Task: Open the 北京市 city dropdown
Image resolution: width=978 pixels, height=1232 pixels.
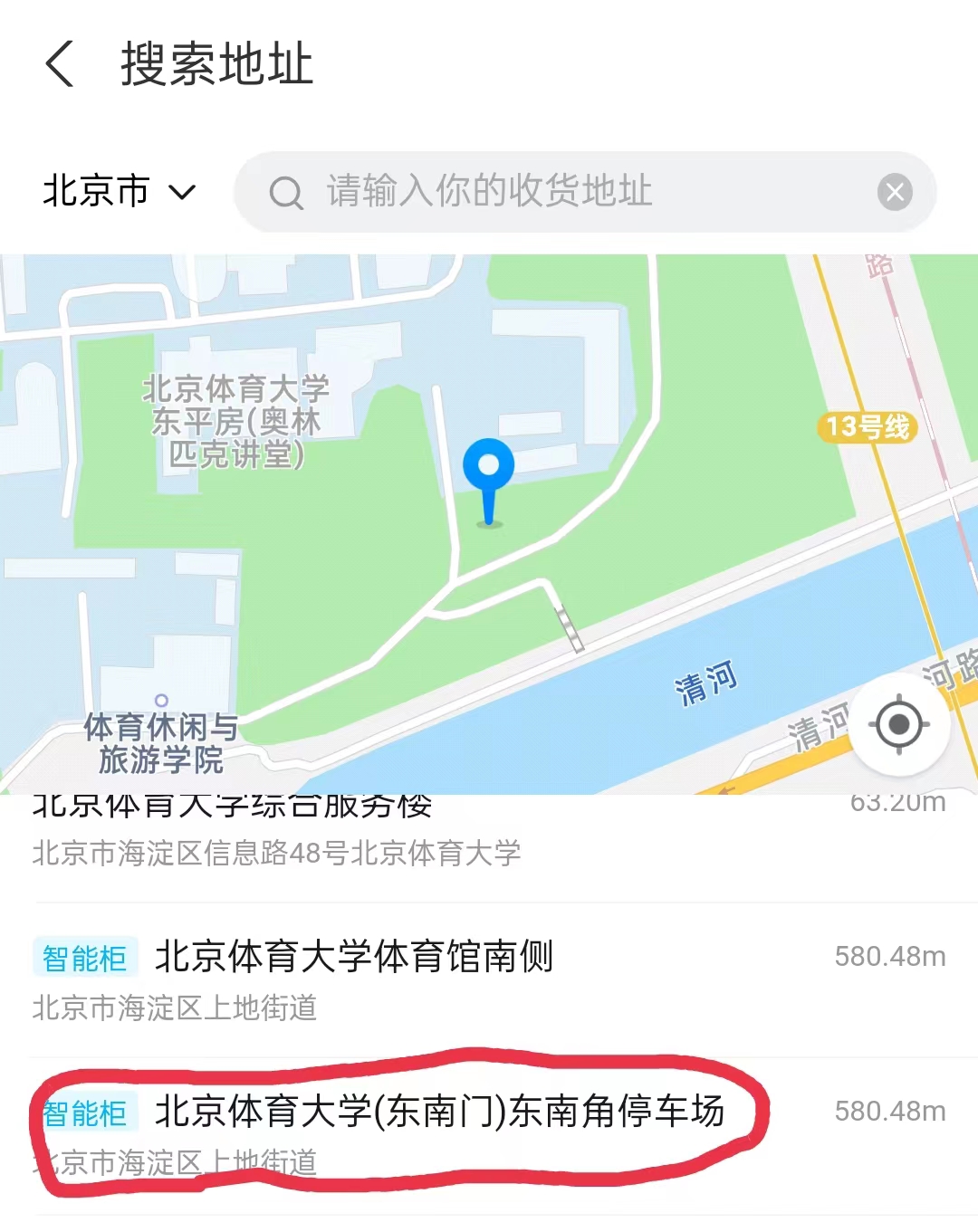Action: click(119, 192)
